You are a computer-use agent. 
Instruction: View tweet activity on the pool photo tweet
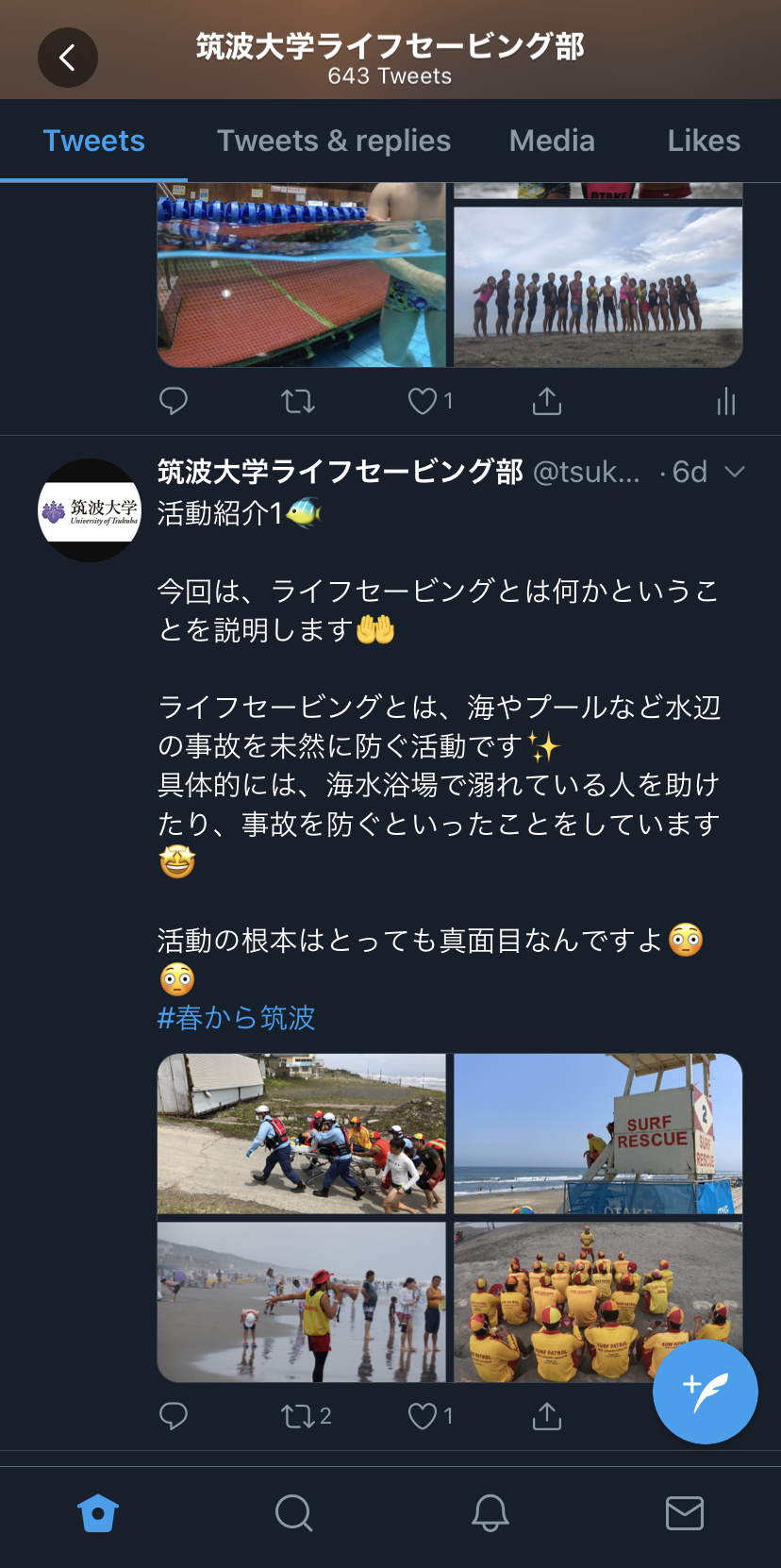(725, 402)
